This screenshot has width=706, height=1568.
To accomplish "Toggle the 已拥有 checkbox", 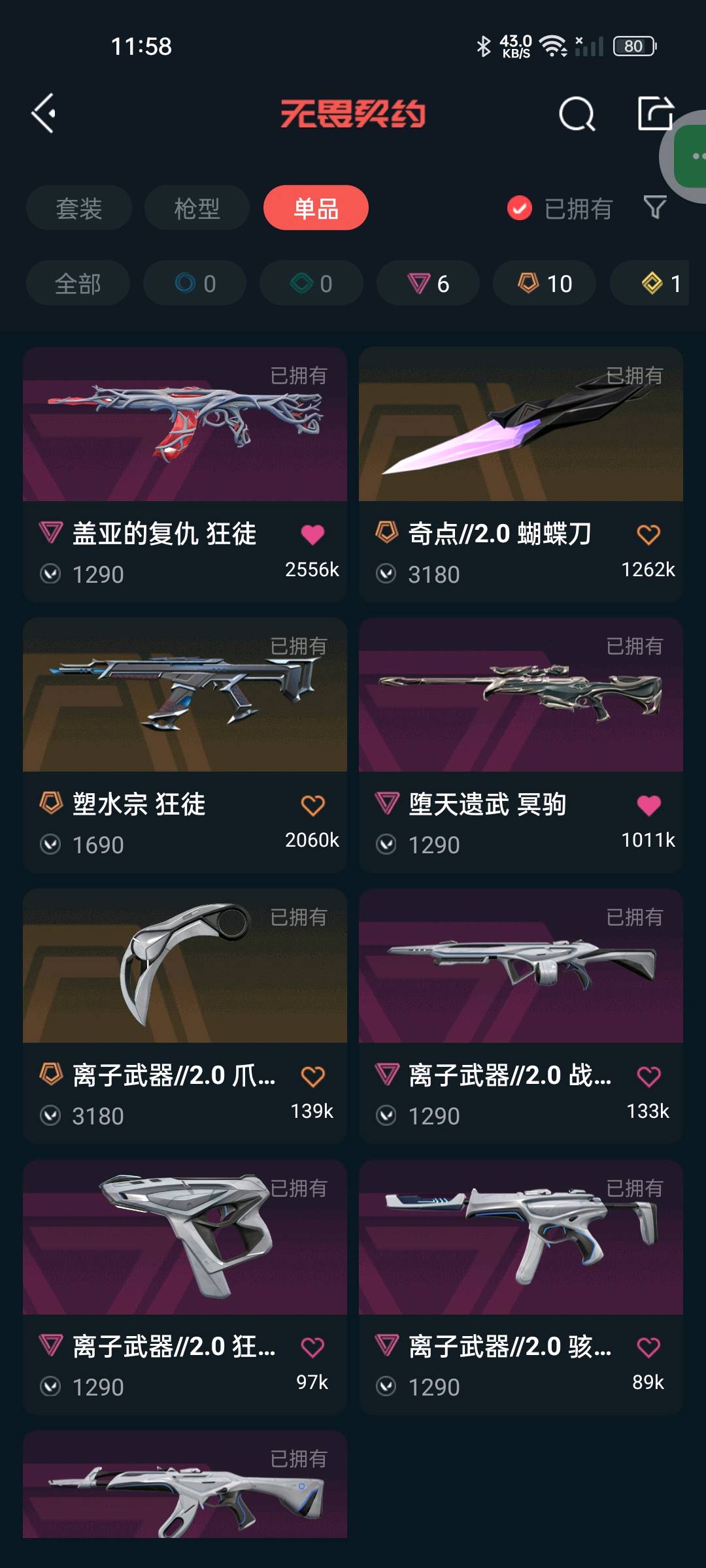I will pos(520,208).
